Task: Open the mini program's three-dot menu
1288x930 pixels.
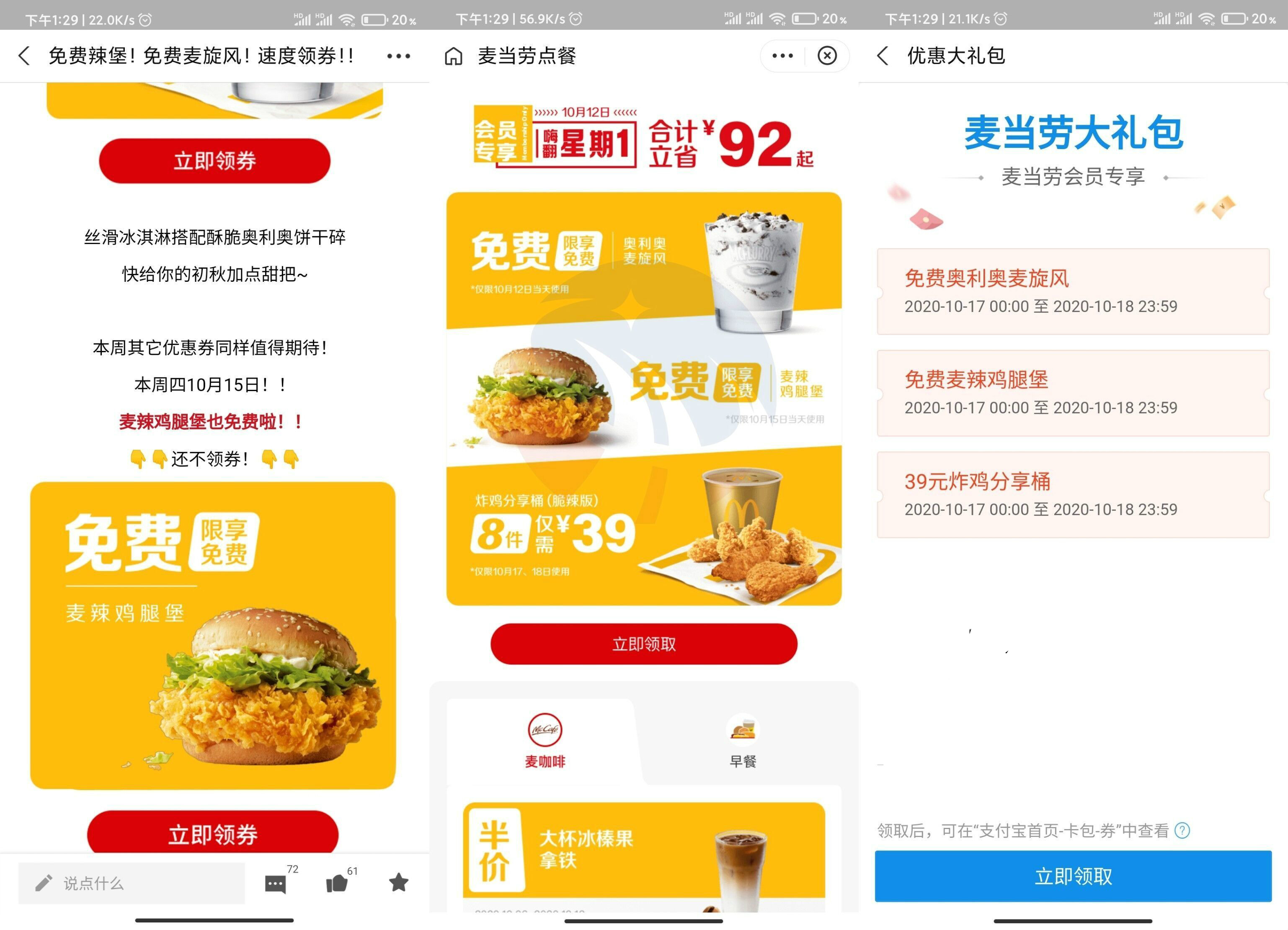Action: click(782, 56)
